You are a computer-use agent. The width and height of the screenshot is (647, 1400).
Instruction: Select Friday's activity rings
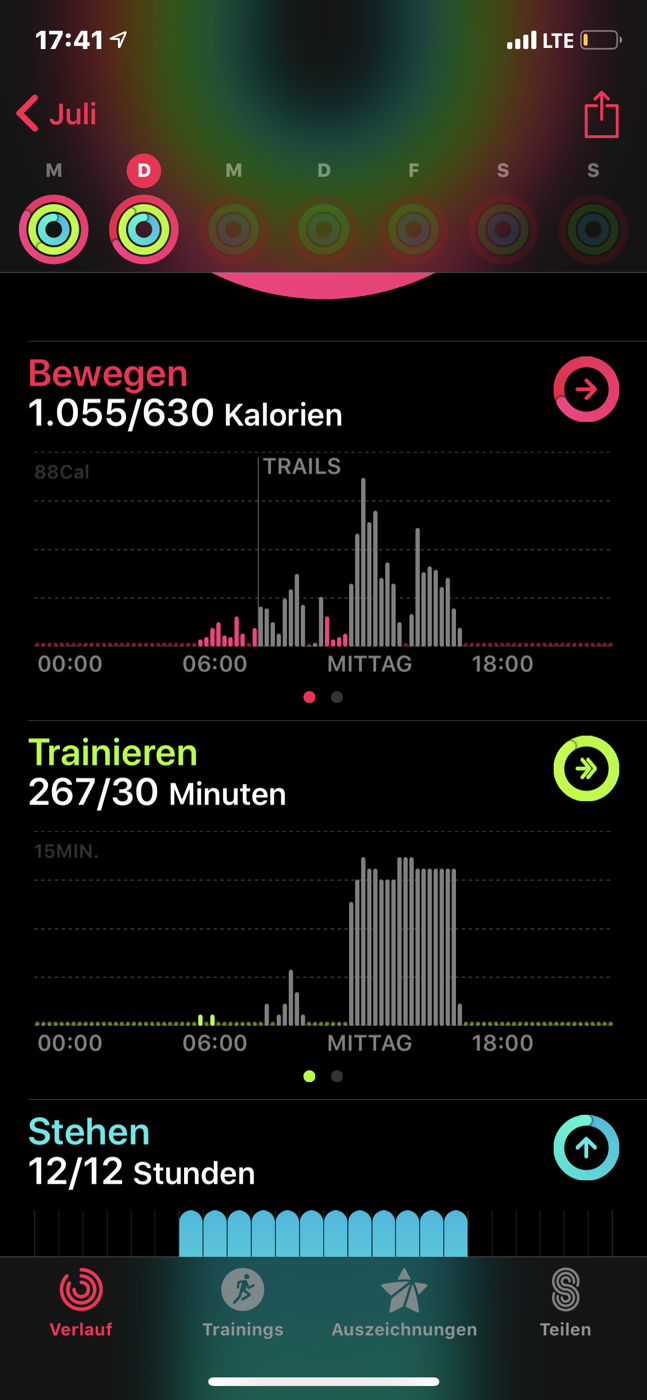click(x=413, y=229)
